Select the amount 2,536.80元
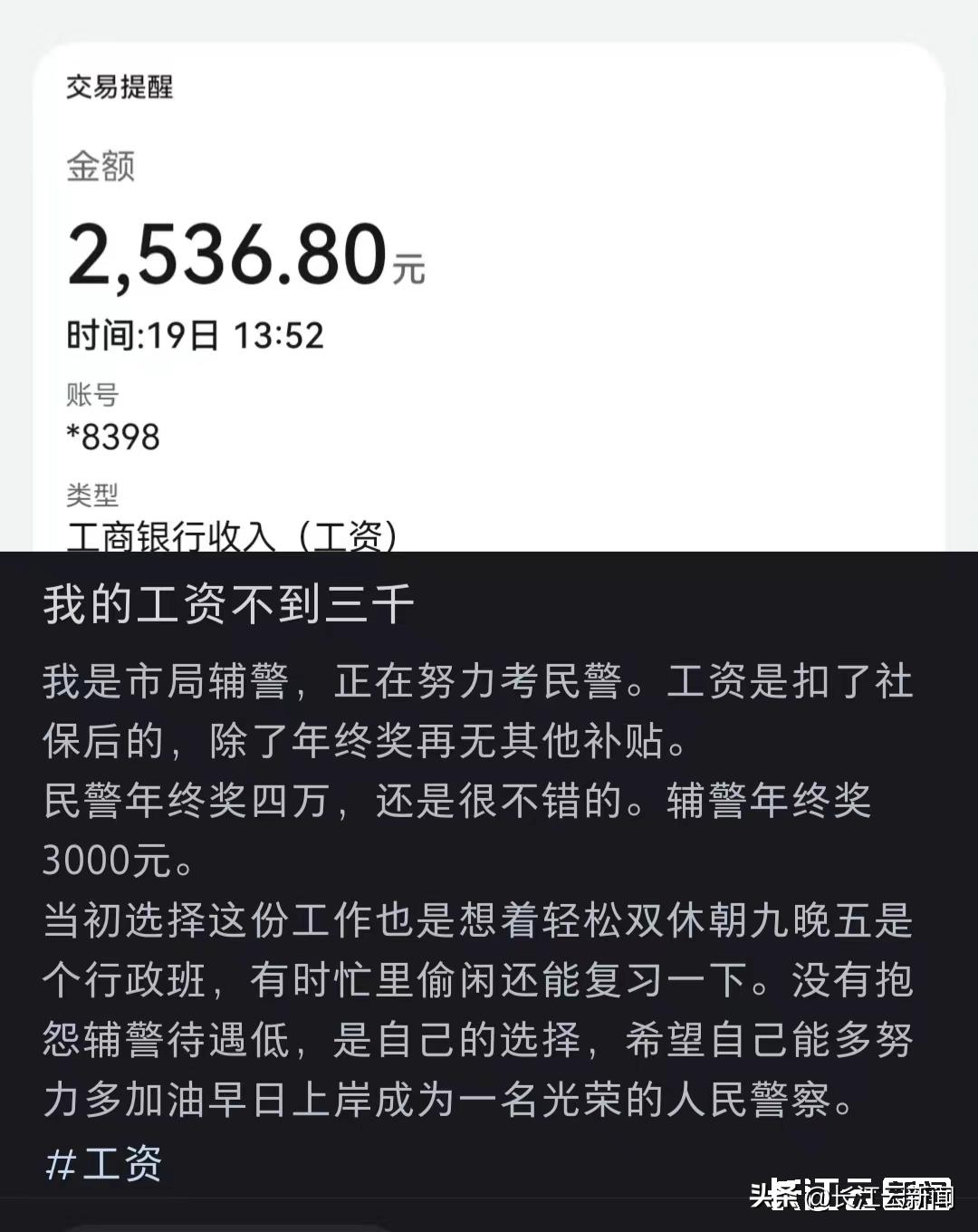This screenshot has height=1232, width=978. (226, 254)
